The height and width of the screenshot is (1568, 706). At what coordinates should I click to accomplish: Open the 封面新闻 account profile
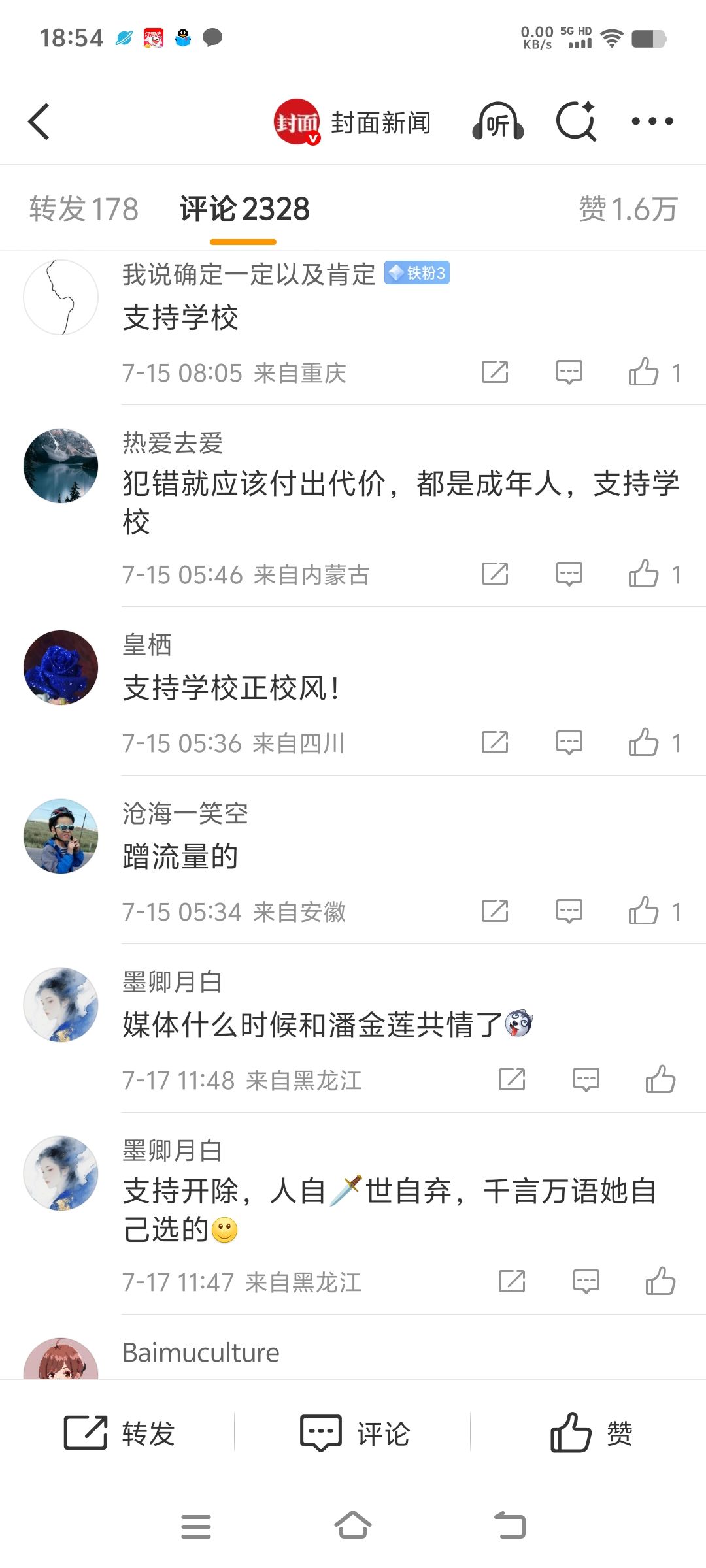352,122
